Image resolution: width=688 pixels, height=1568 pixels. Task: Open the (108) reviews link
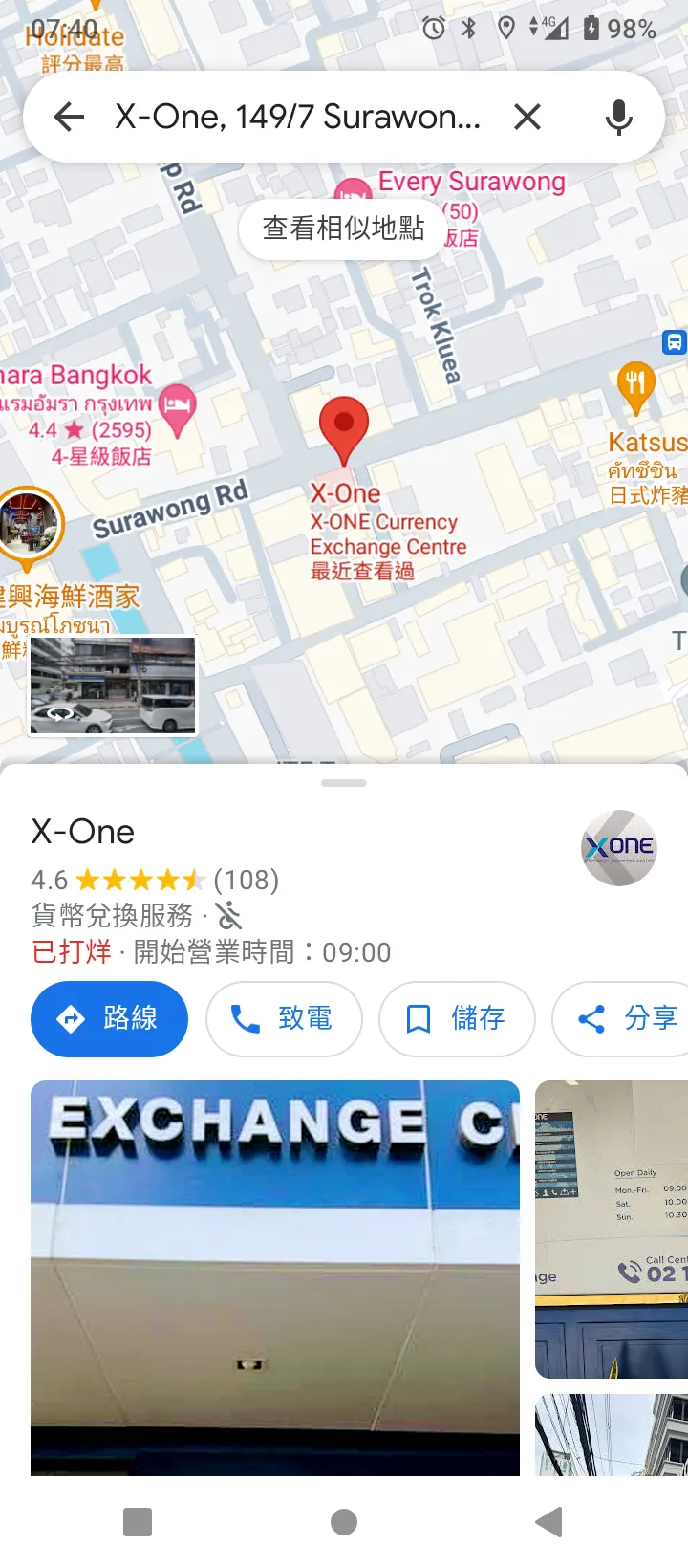click(248, 880)
